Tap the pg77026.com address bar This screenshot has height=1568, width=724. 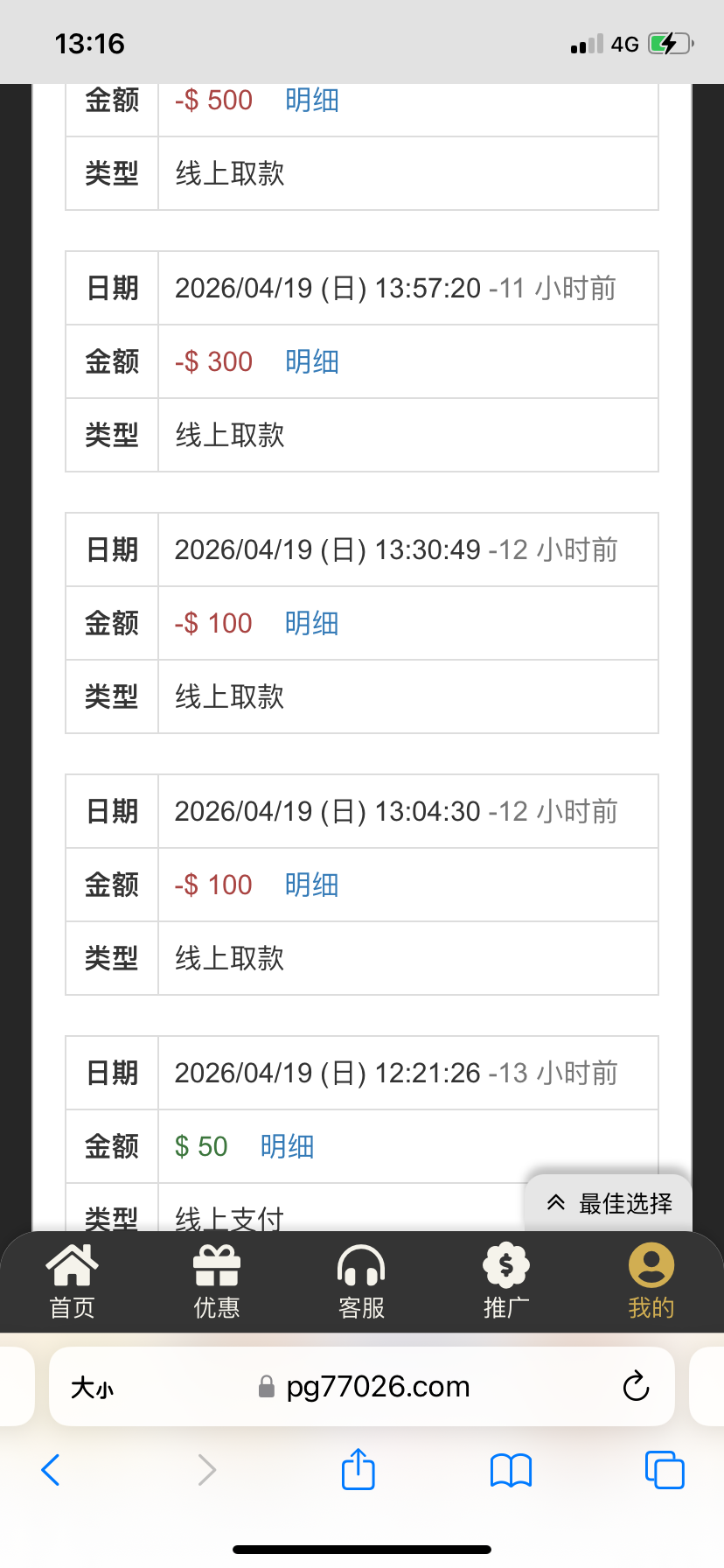click(376, 1386)
